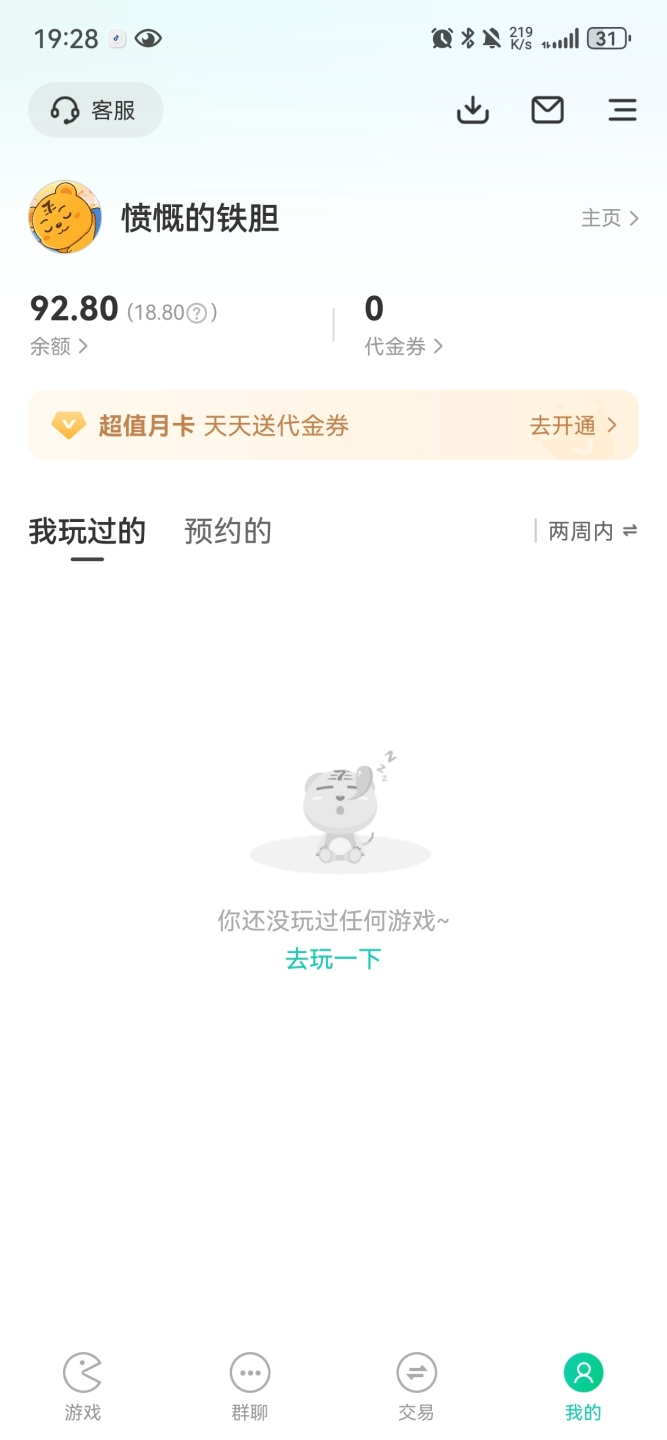View 余额 balance details
667x1440 pixels.
[59, 346]
